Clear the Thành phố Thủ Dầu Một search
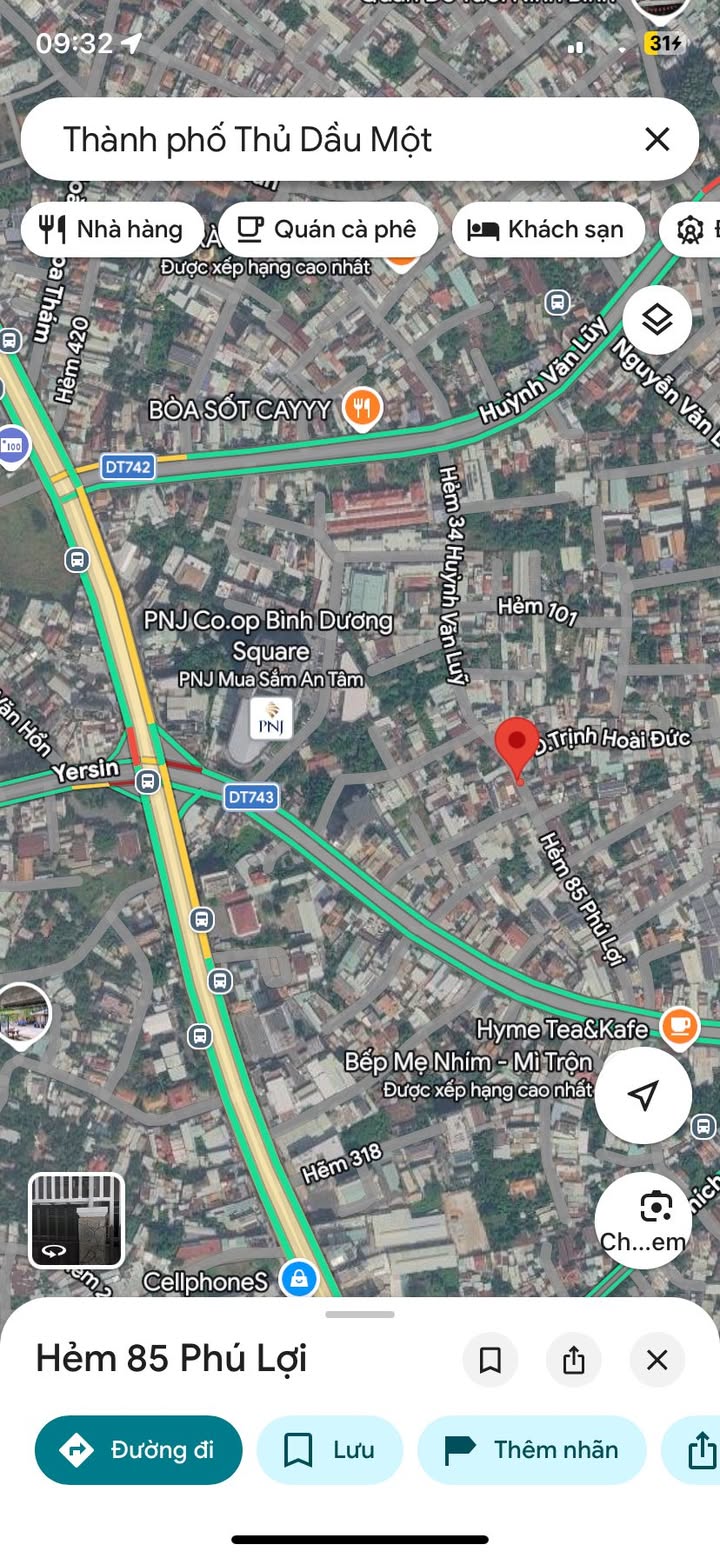The image size is (720, 1558). point(657,139)
